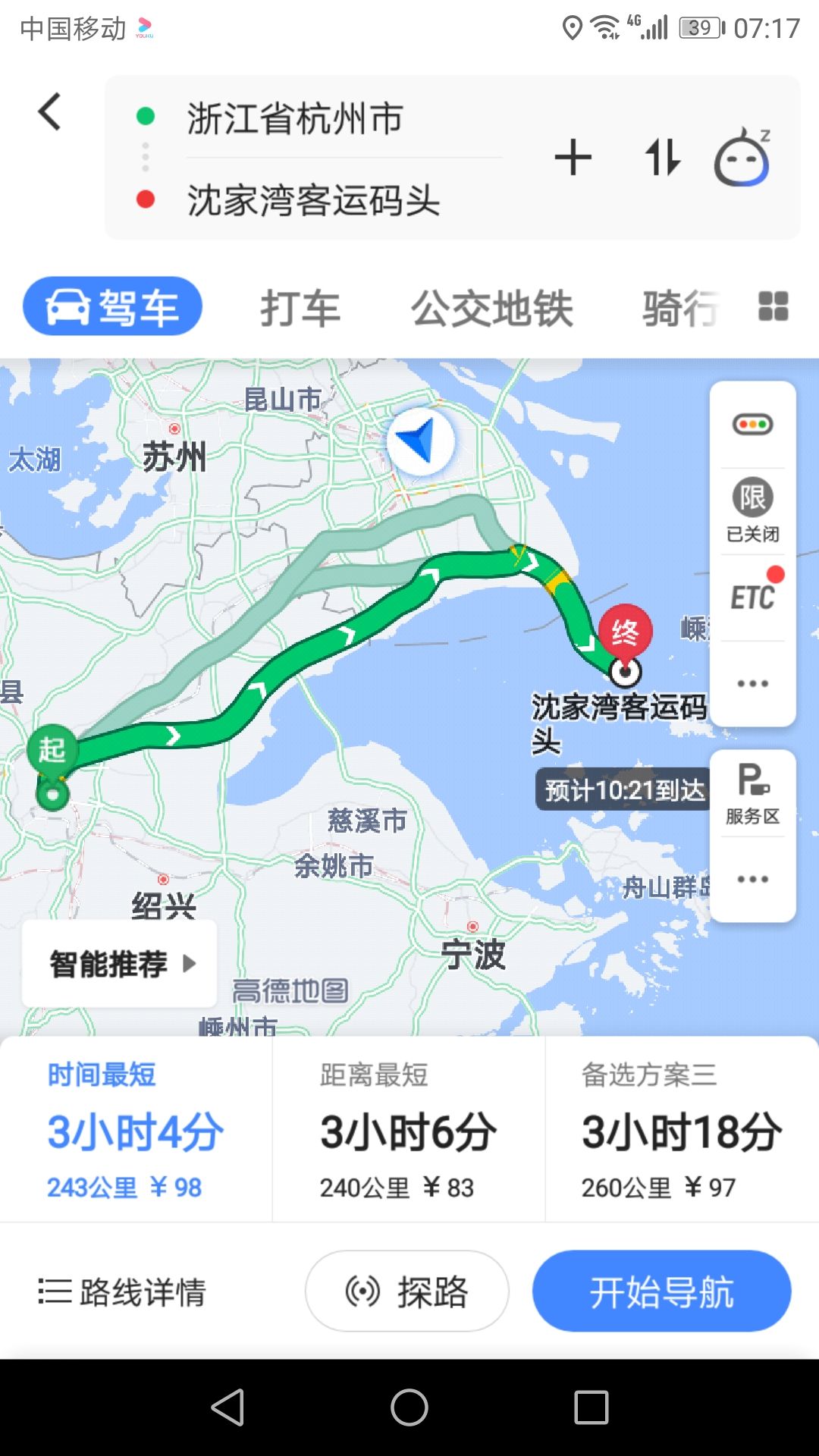Open the grid of more travel modes
The image size is (819, 1456).
773,306
